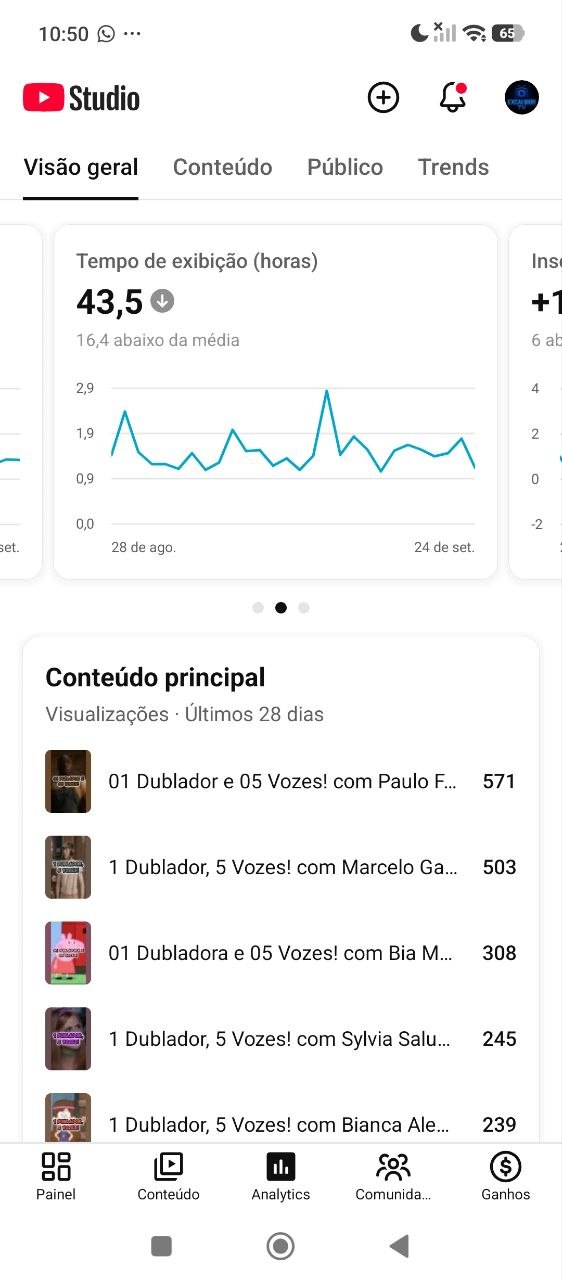This screenshot has height=1280, width=562.
Task: Open the channel profile avatar
Action: click(x=522, y=97)
